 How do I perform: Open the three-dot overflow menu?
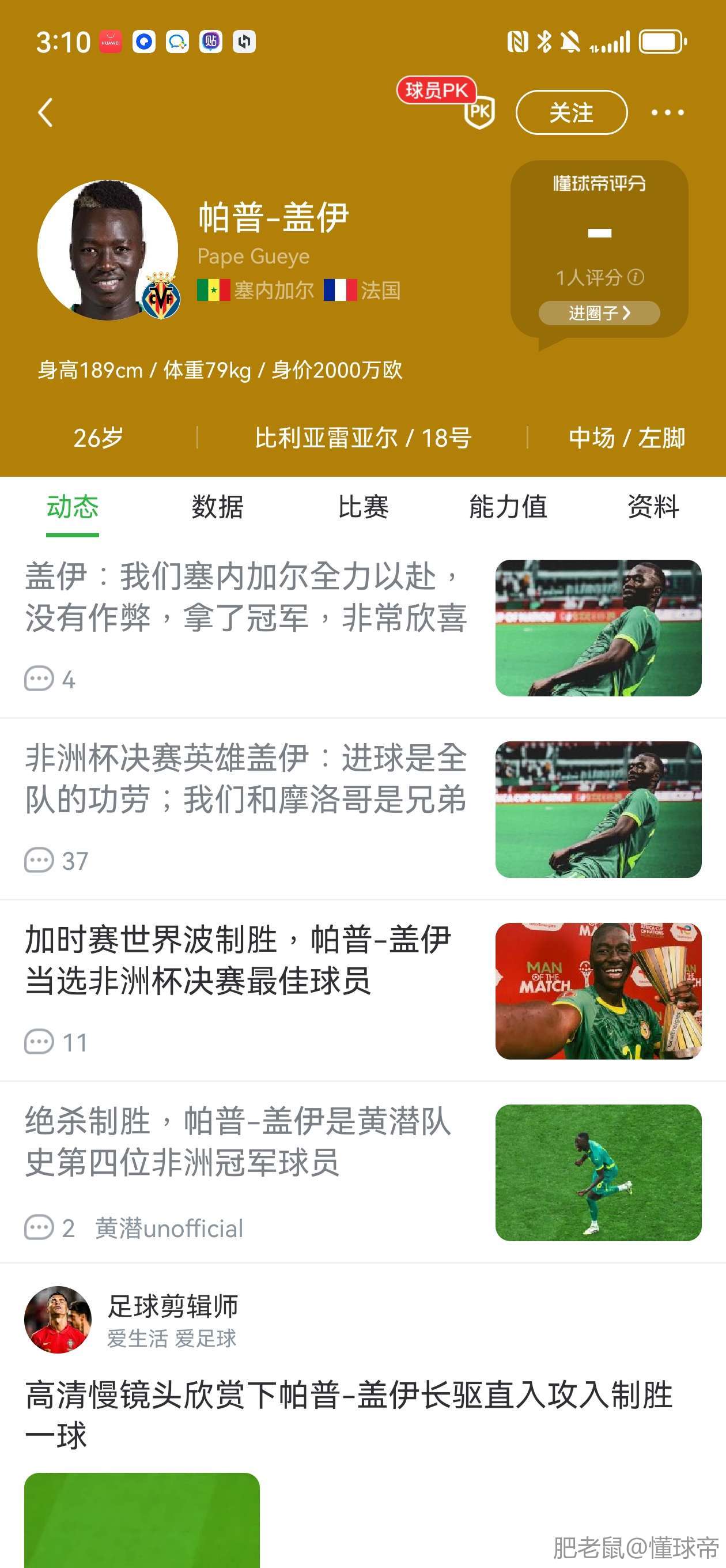pyautogui.click(x=667, y=112)
